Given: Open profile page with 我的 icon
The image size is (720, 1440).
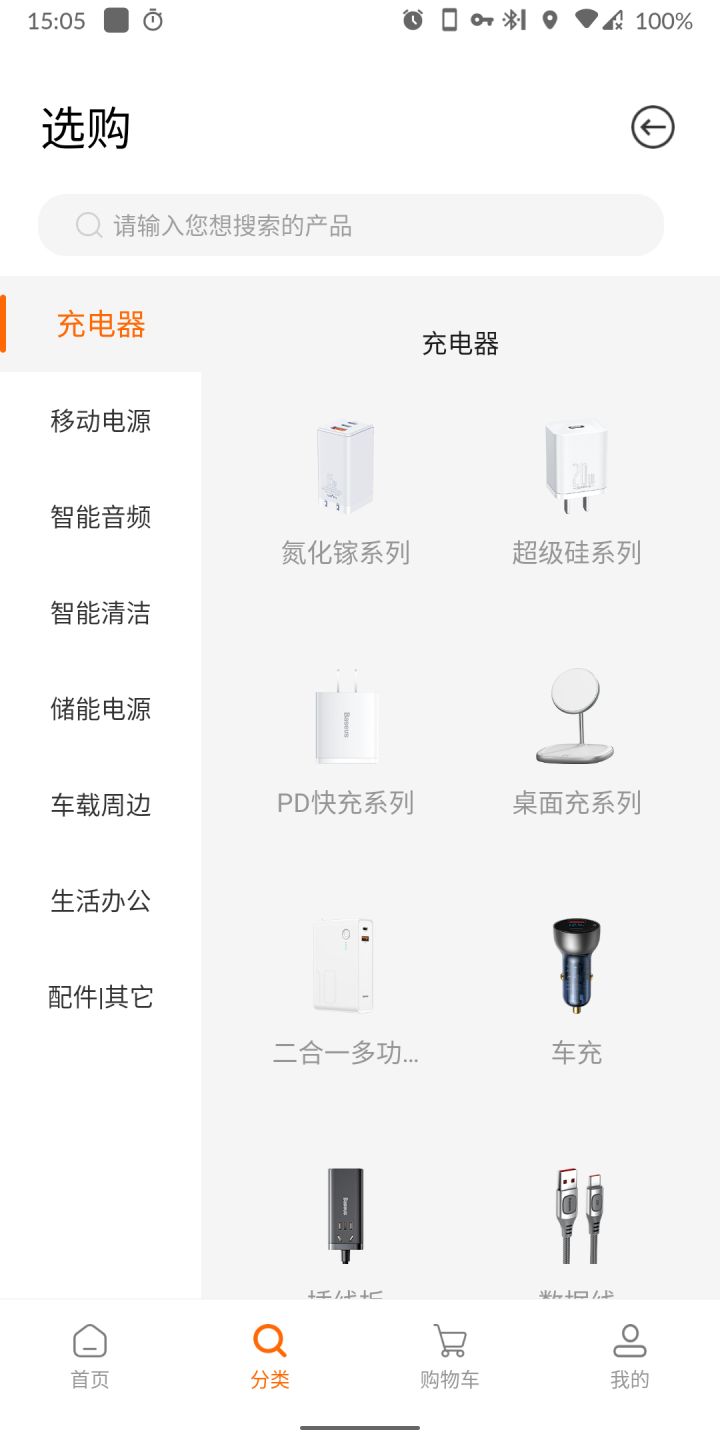Looking at the screenshot, I should [x=628, y=1352].
